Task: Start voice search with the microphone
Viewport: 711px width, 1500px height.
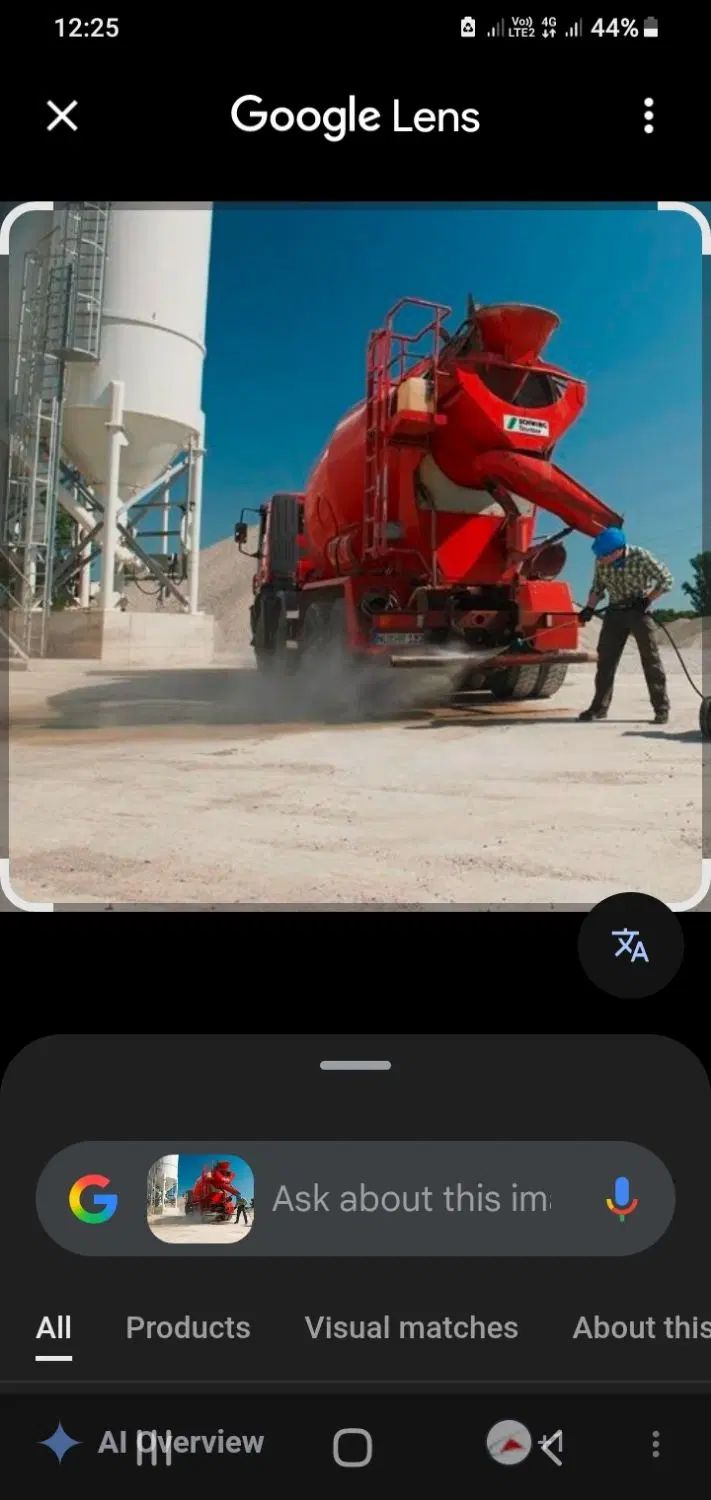Action: (x=621, y=1198)
